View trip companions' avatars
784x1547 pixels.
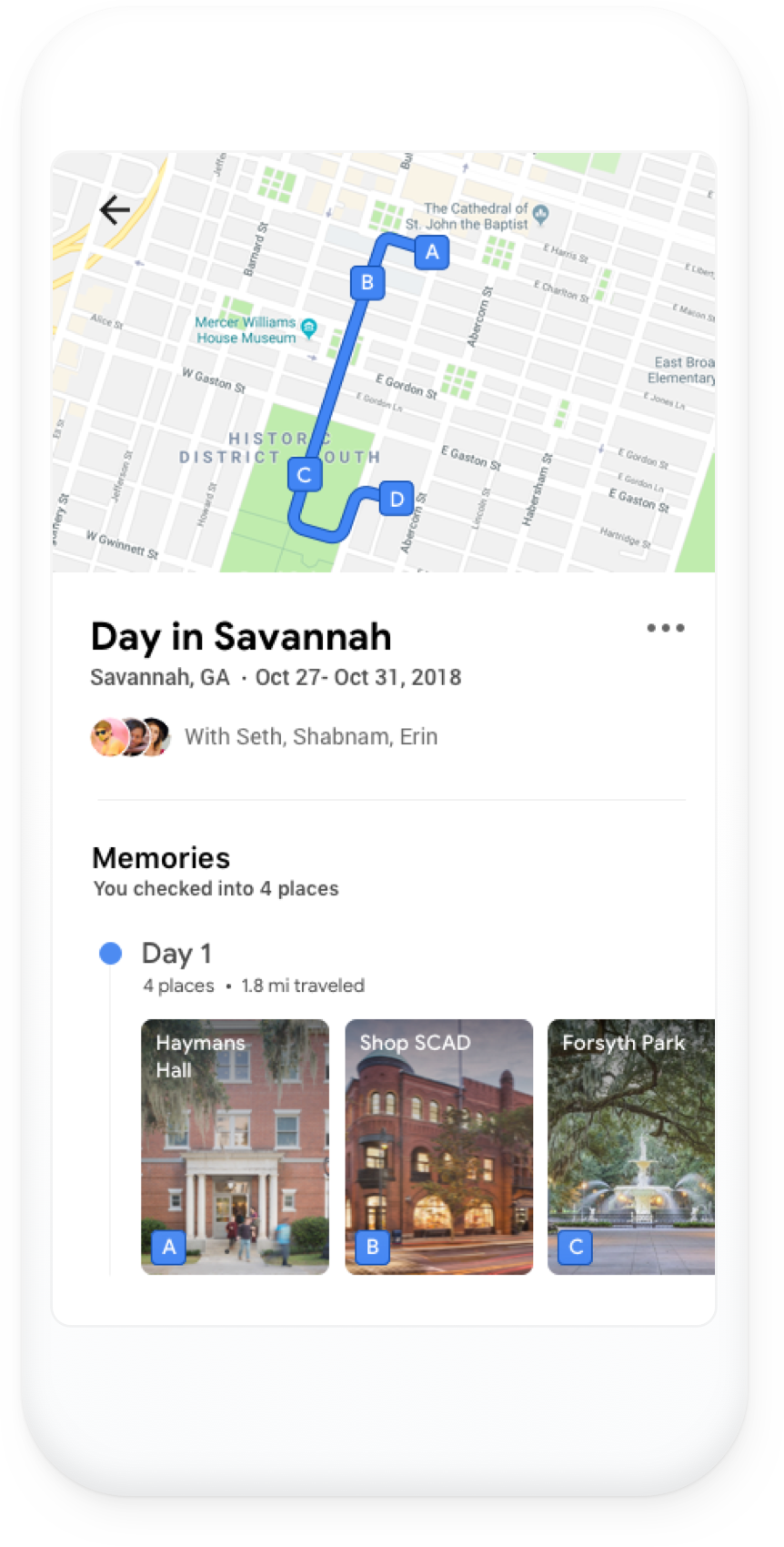(x=130, y=737)
